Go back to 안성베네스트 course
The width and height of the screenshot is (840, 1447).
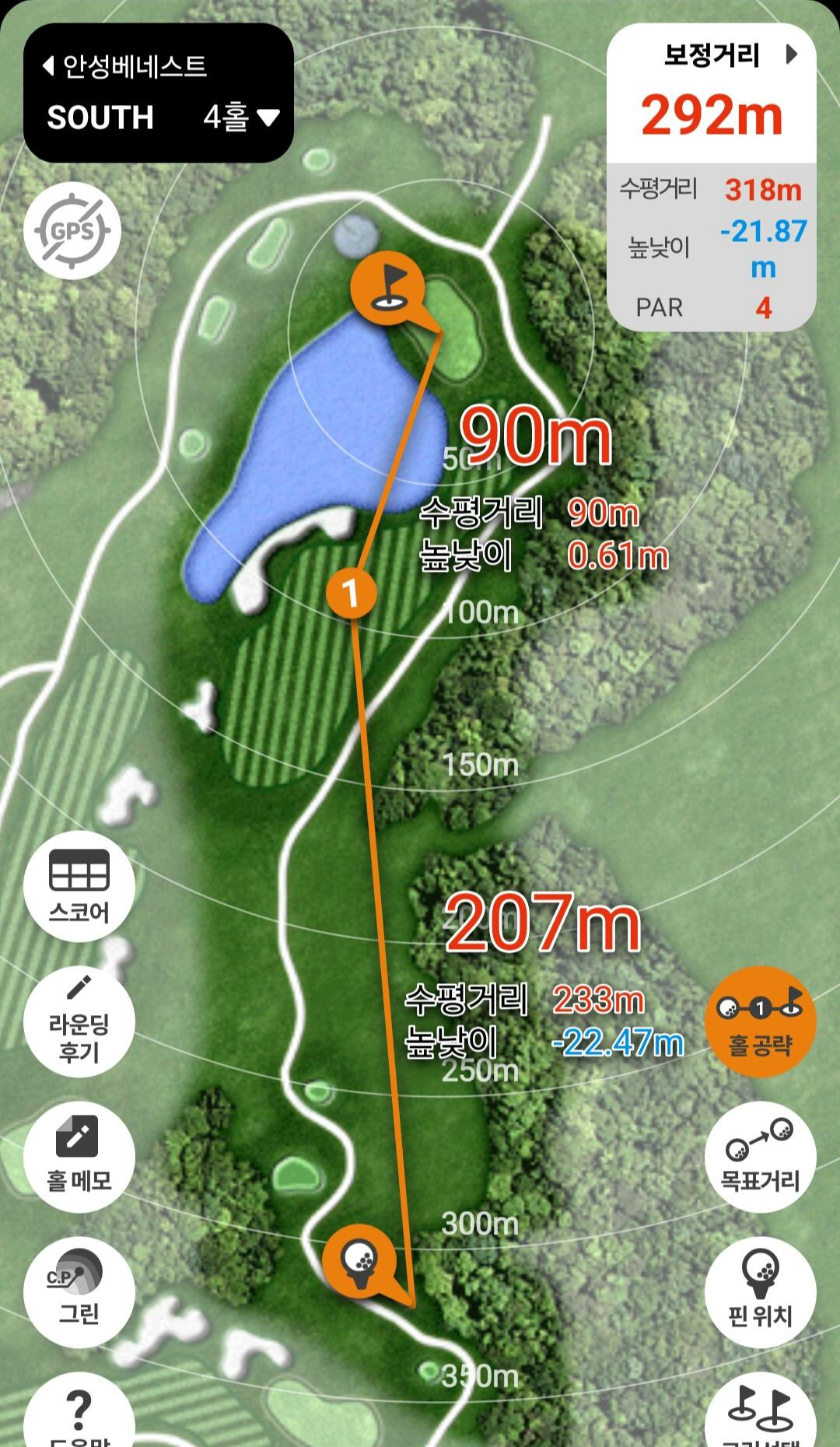(x=124, y=66)
